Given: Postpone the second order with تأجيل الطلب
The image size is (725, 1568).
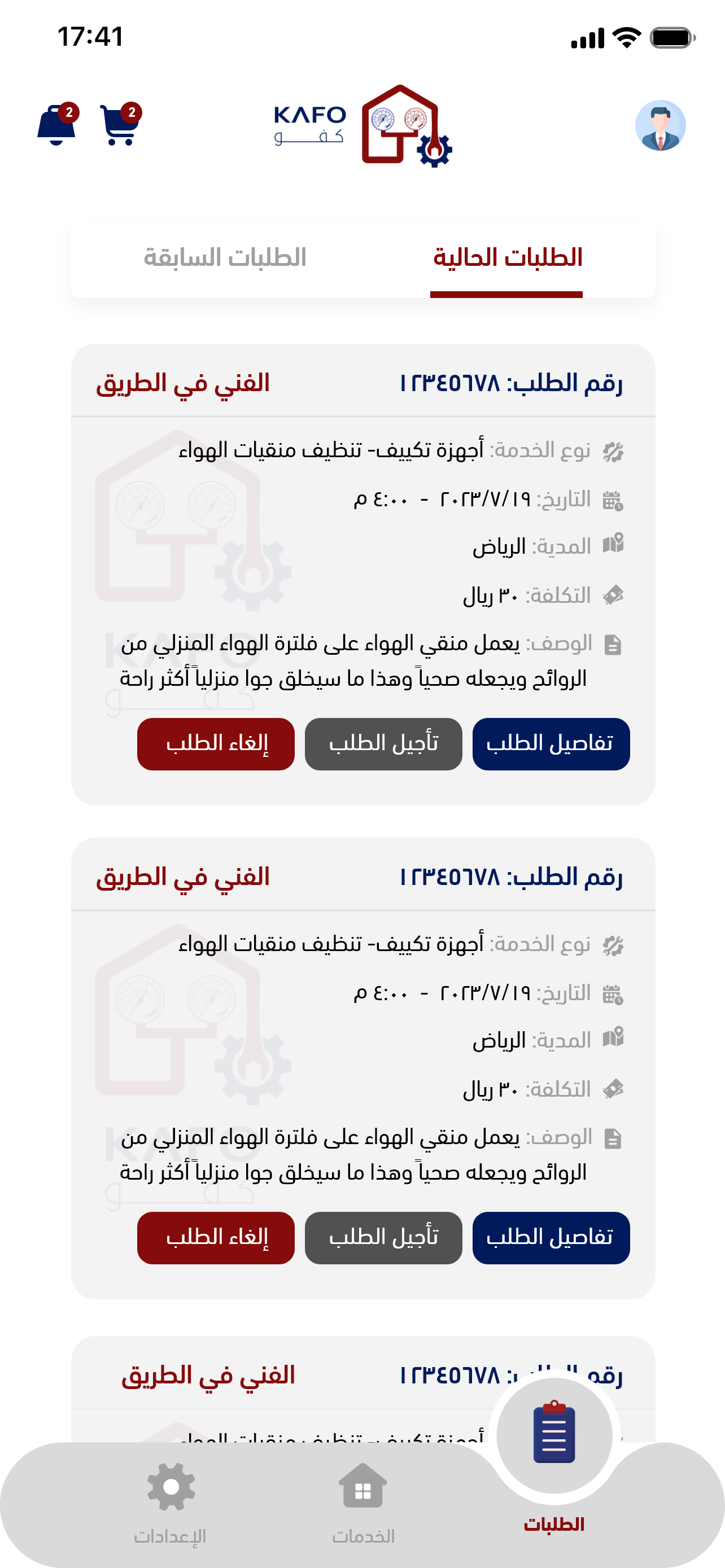Looking at the screenshot, I should tap(383, 1237).
